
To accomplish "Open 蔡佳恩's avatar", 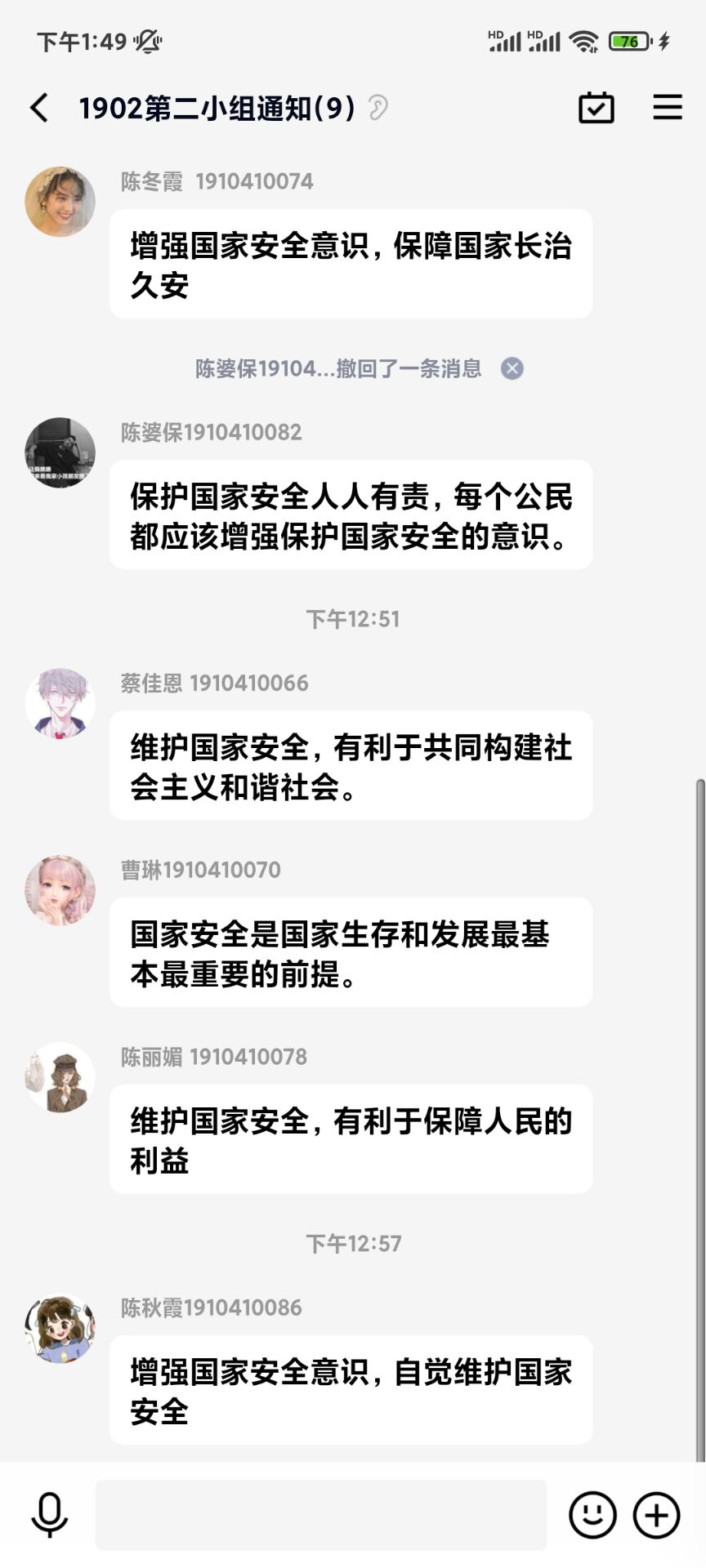I will pos(60,703).
